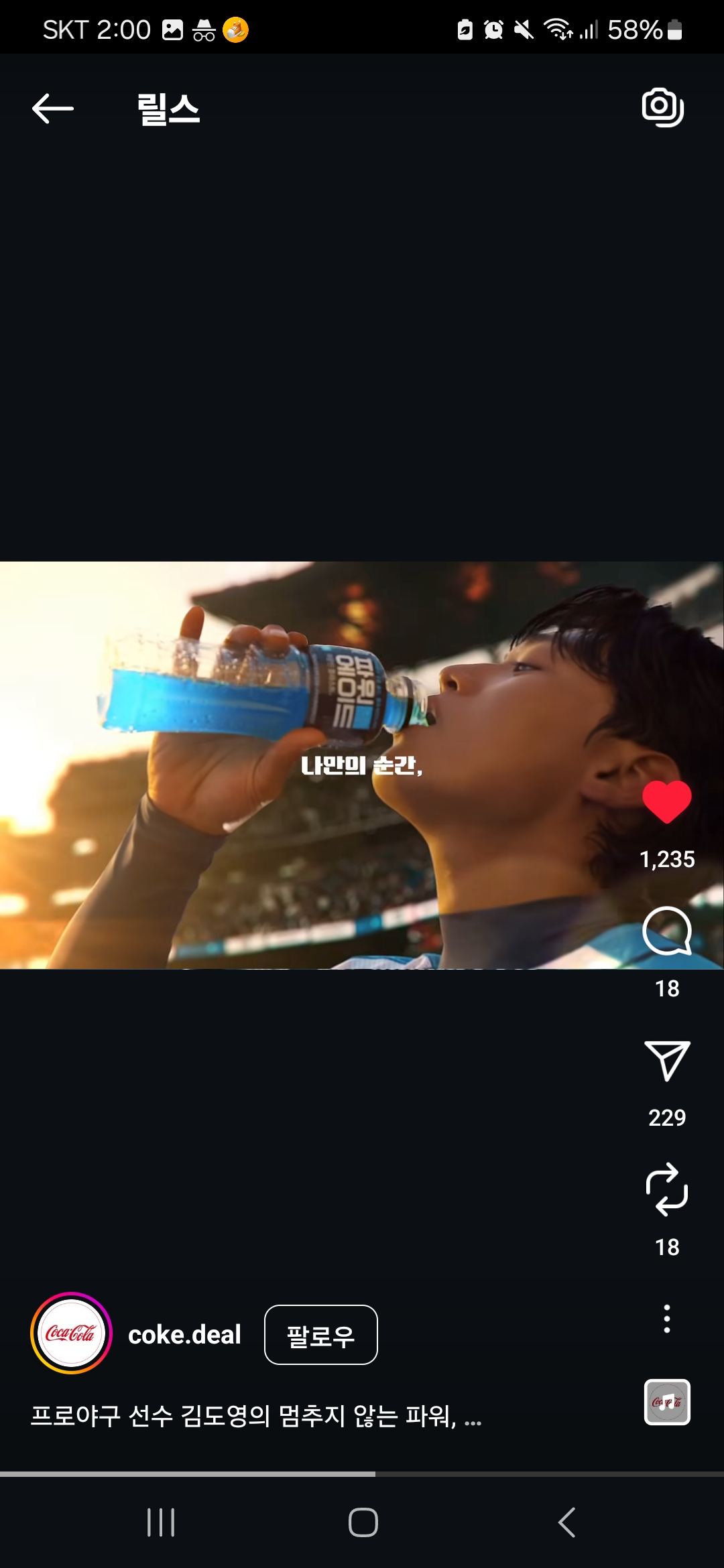Share this reel with the paper plane icon
This screenshot has width=724, height=1568.
click(666, 1061)
